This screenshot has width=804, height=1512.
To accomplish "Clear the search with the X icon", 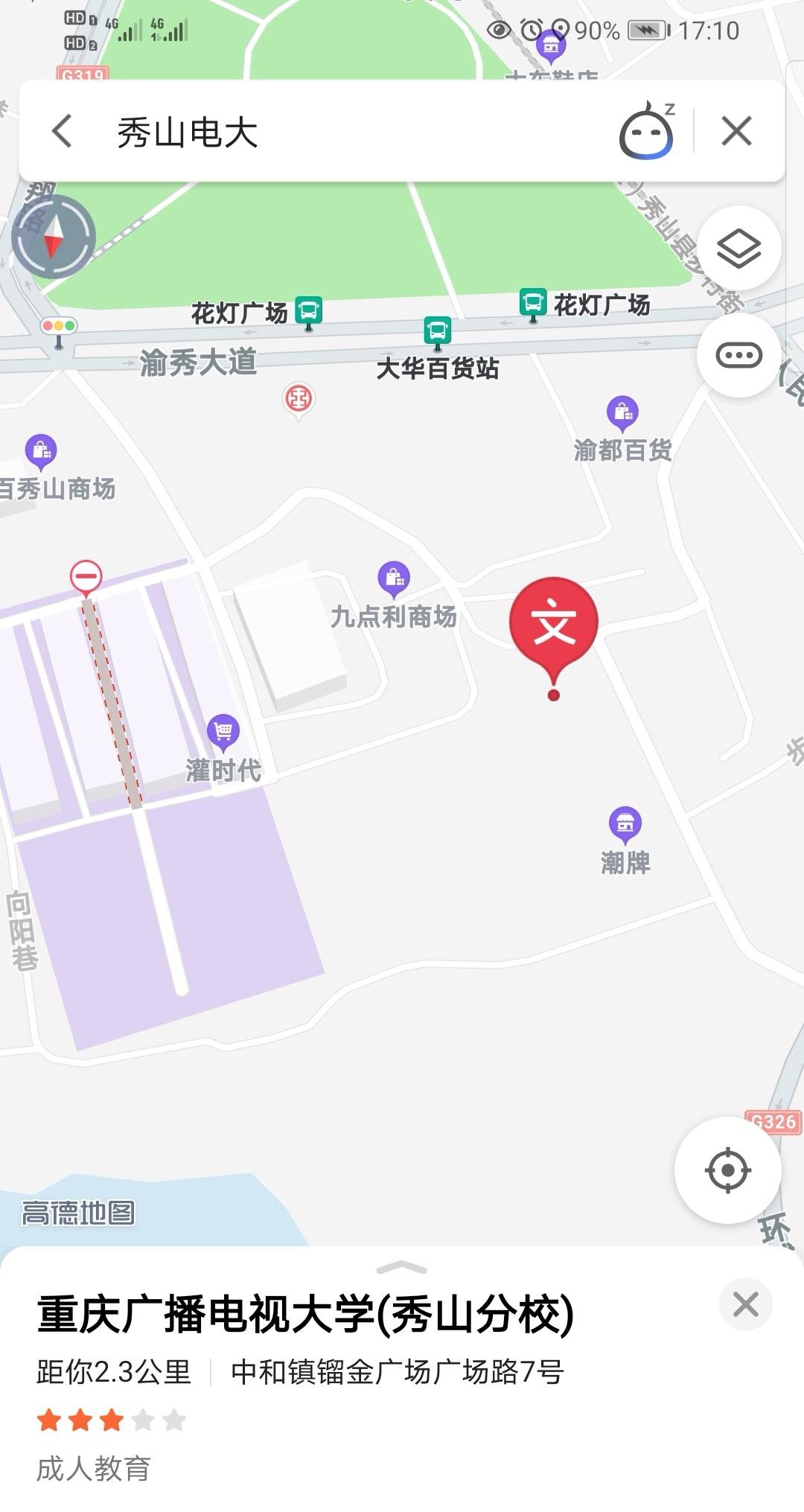I will click(736, 132).
